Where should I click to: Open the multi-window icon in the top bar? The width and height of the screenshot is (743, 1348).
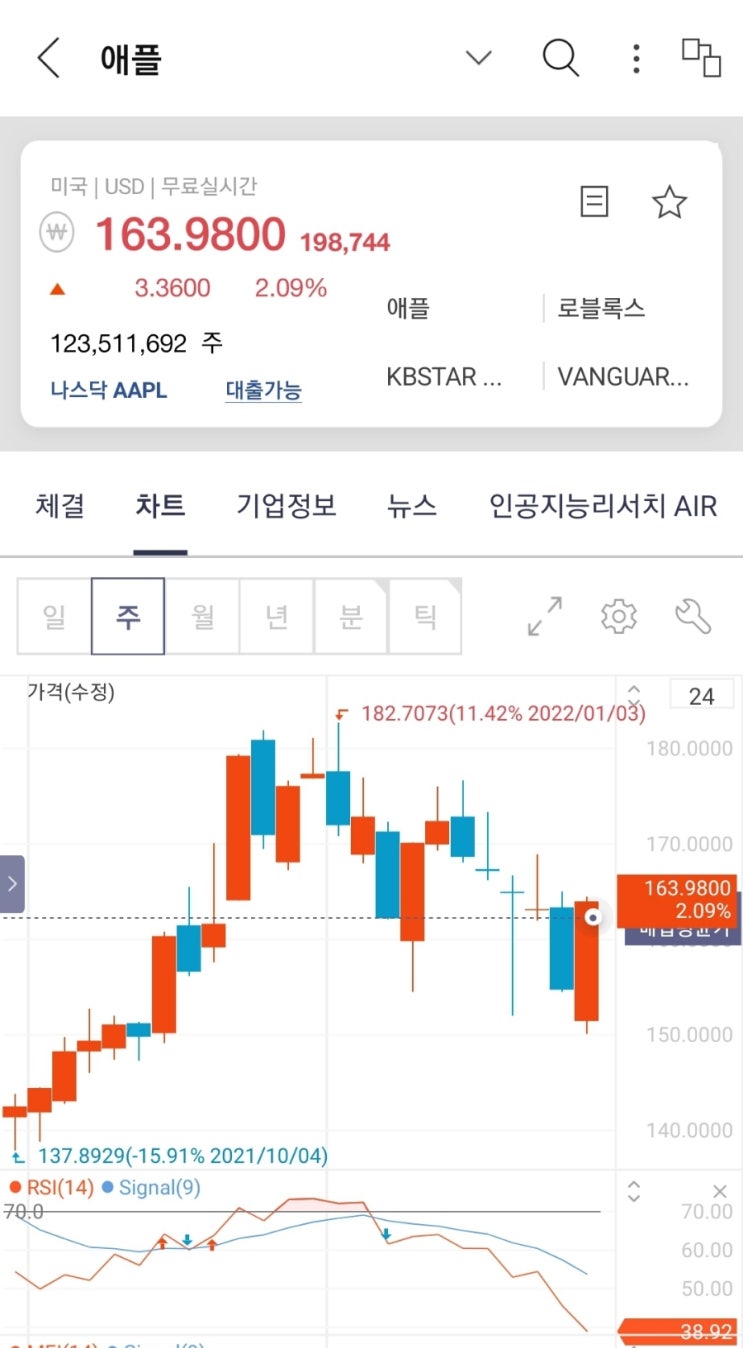[x=701, y=57]
